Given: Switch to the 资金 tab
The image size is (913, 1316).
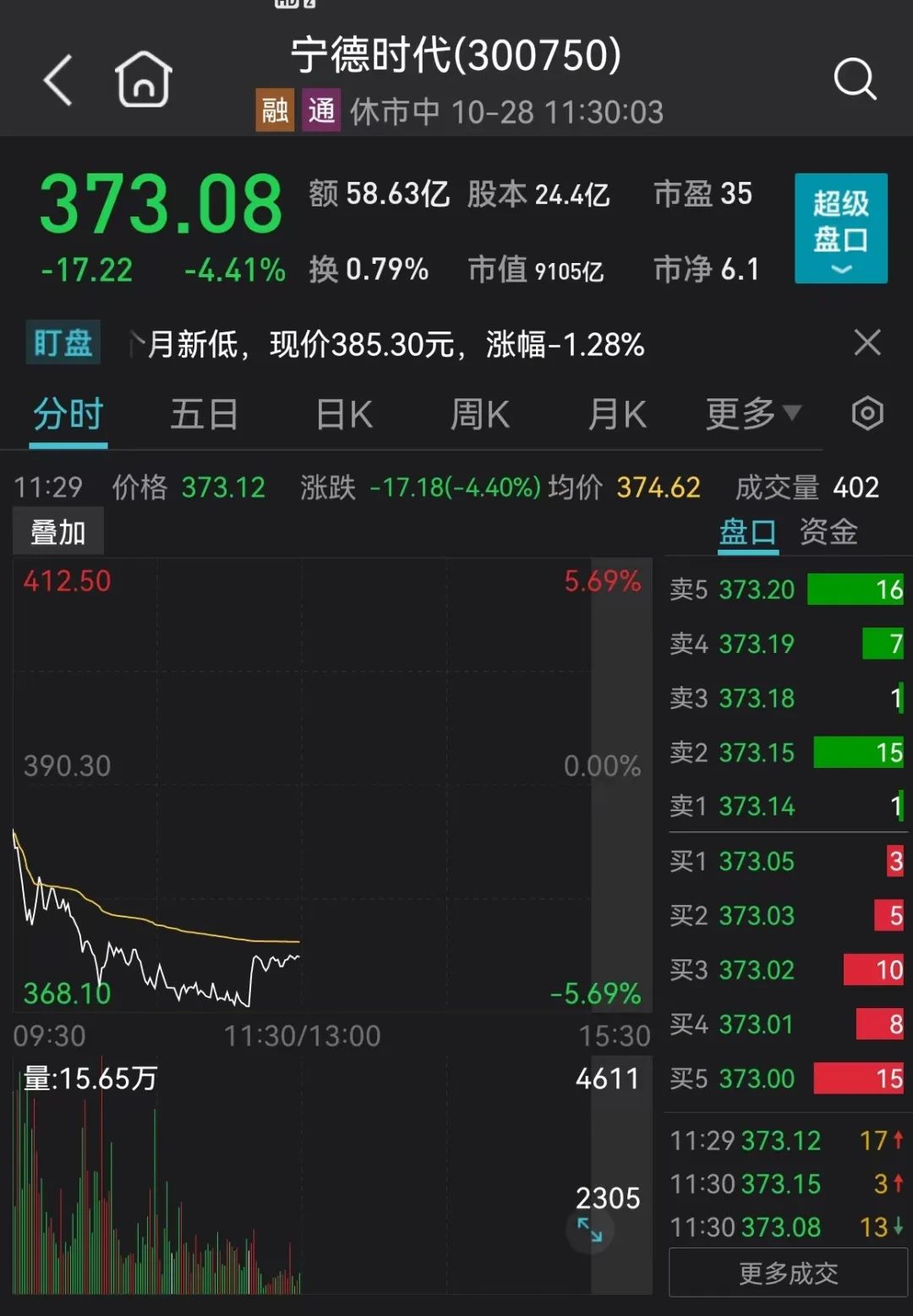Looking at the screenshot, I should click(x=828, y=532).
